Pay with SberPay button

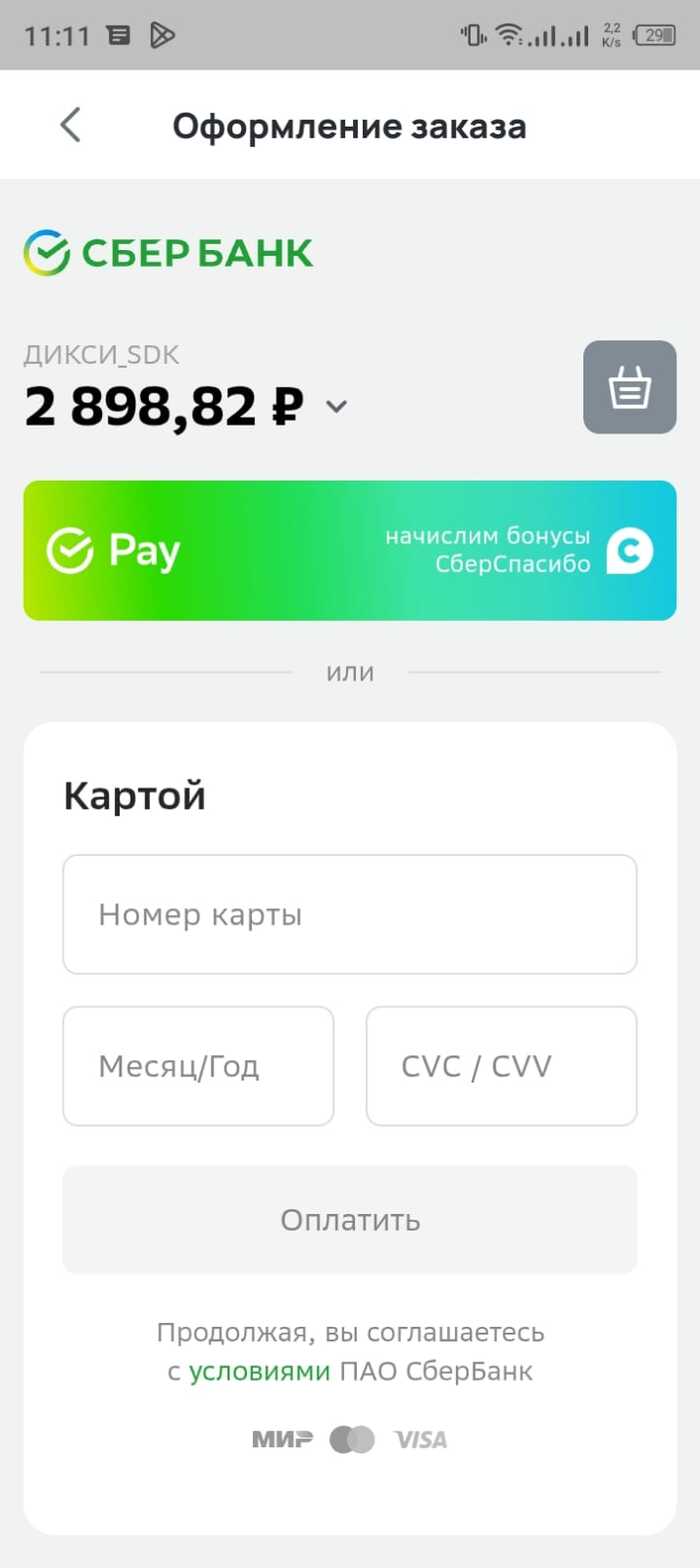[x=349, y=550]
